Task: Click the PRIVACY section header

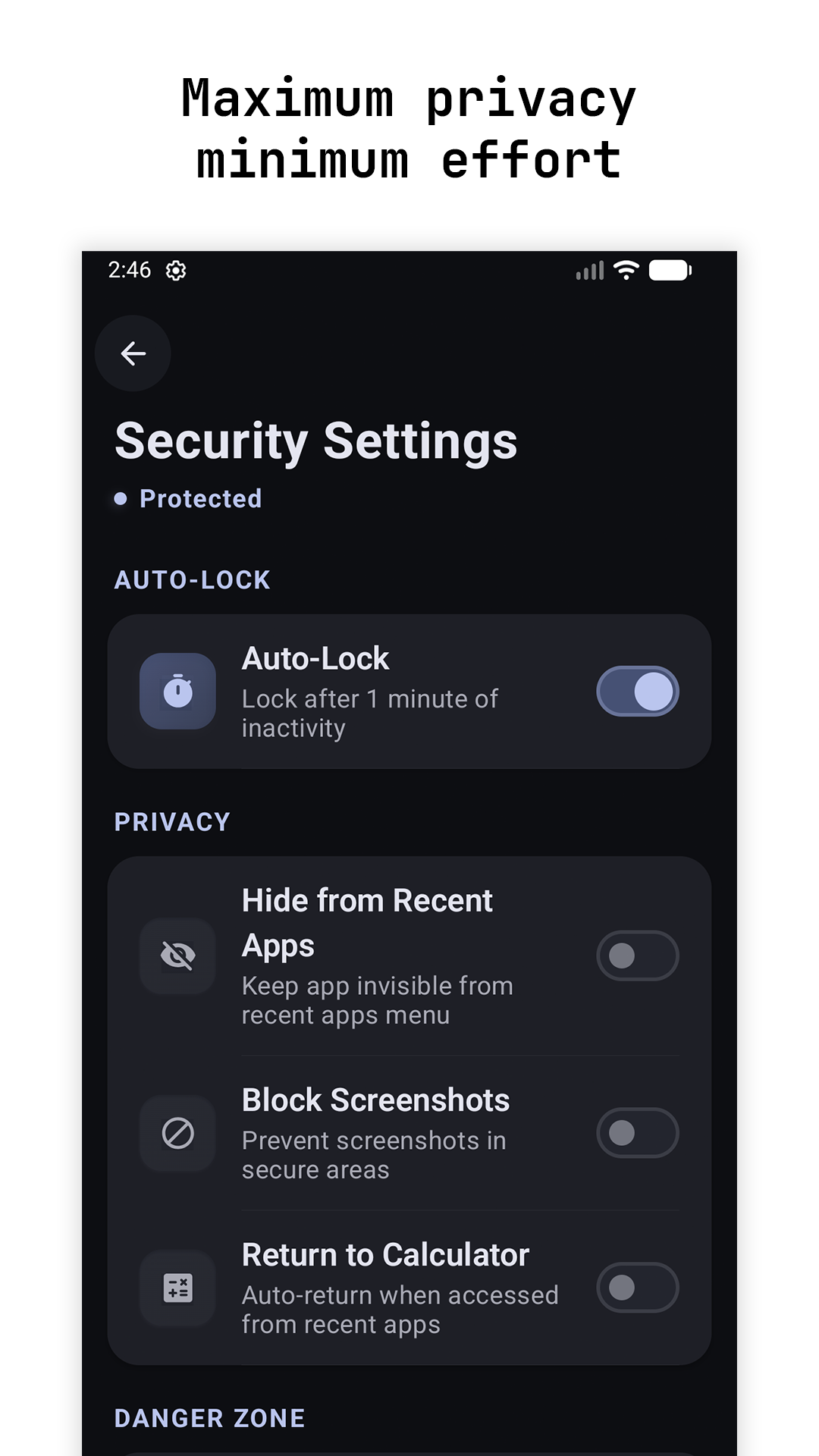Action: point(172,821)
